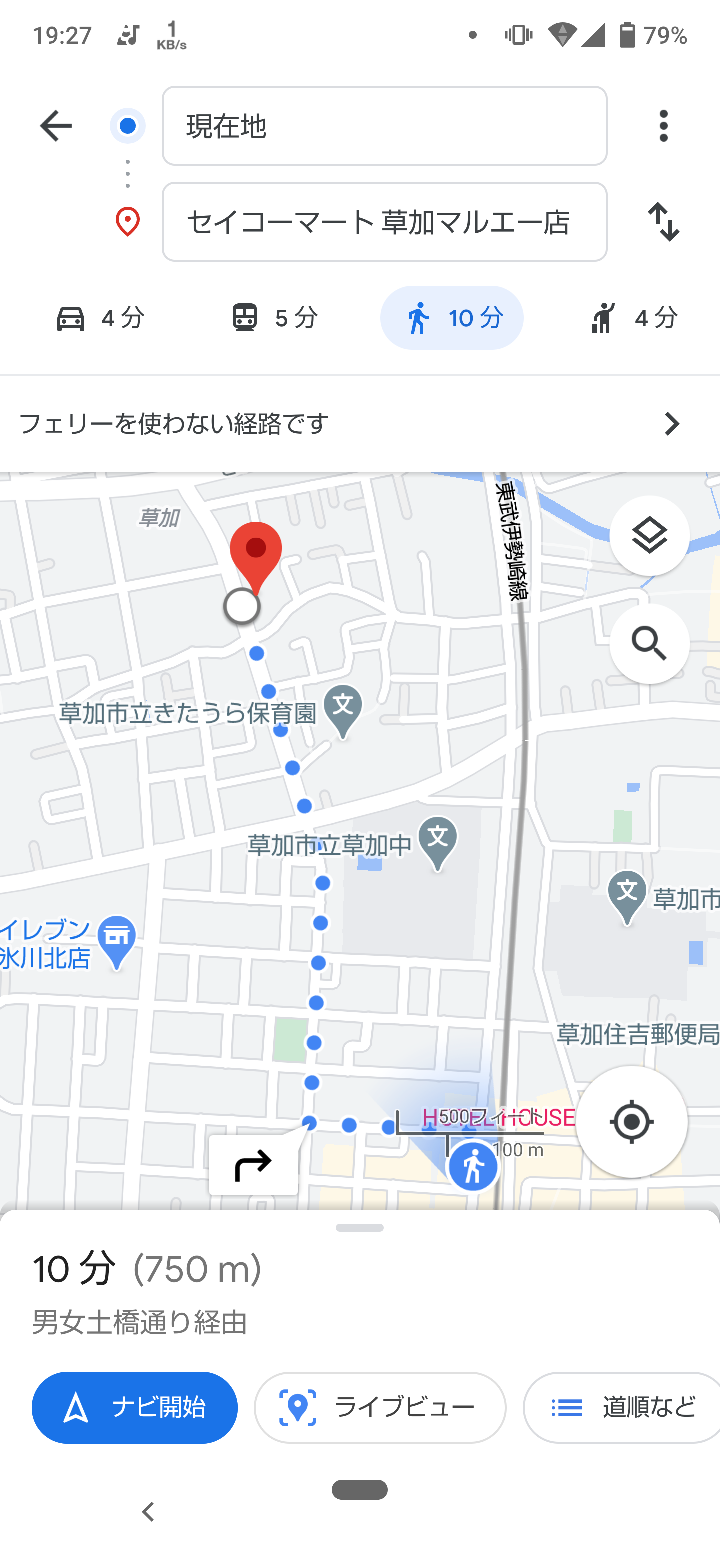Edit the セイコーマート 草加マルエー店 destination field

click(x=384, y=222)
